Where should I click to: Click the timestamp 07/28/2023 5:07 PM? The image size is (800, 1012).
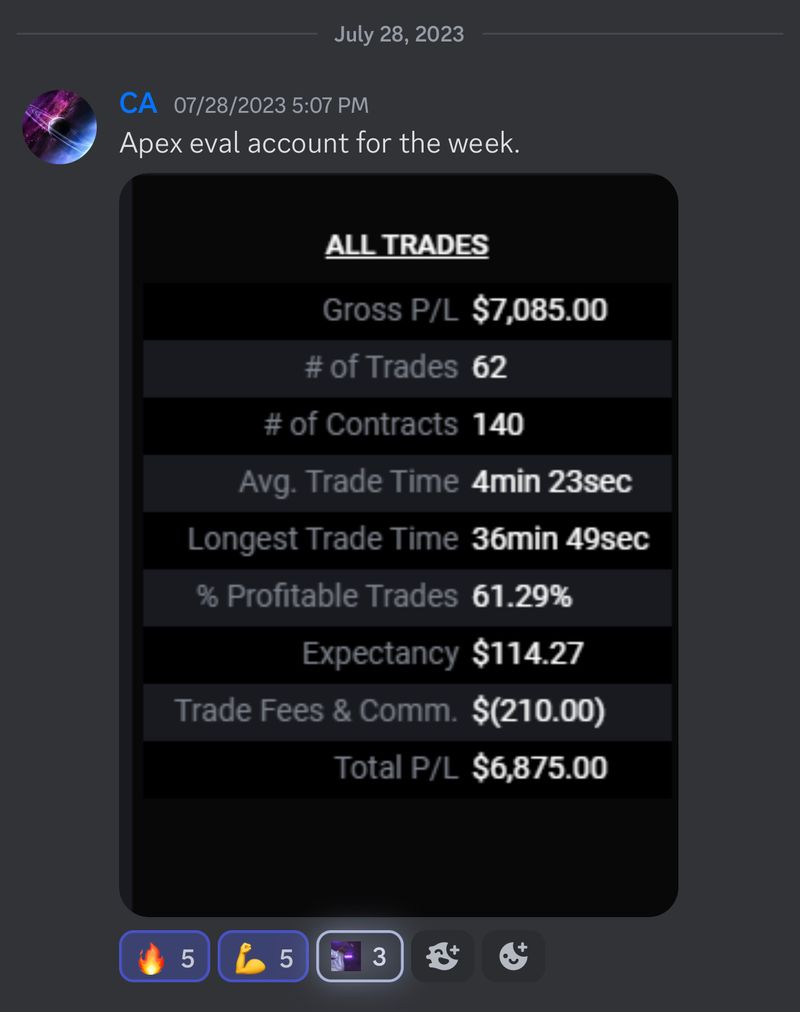(271, 103)
